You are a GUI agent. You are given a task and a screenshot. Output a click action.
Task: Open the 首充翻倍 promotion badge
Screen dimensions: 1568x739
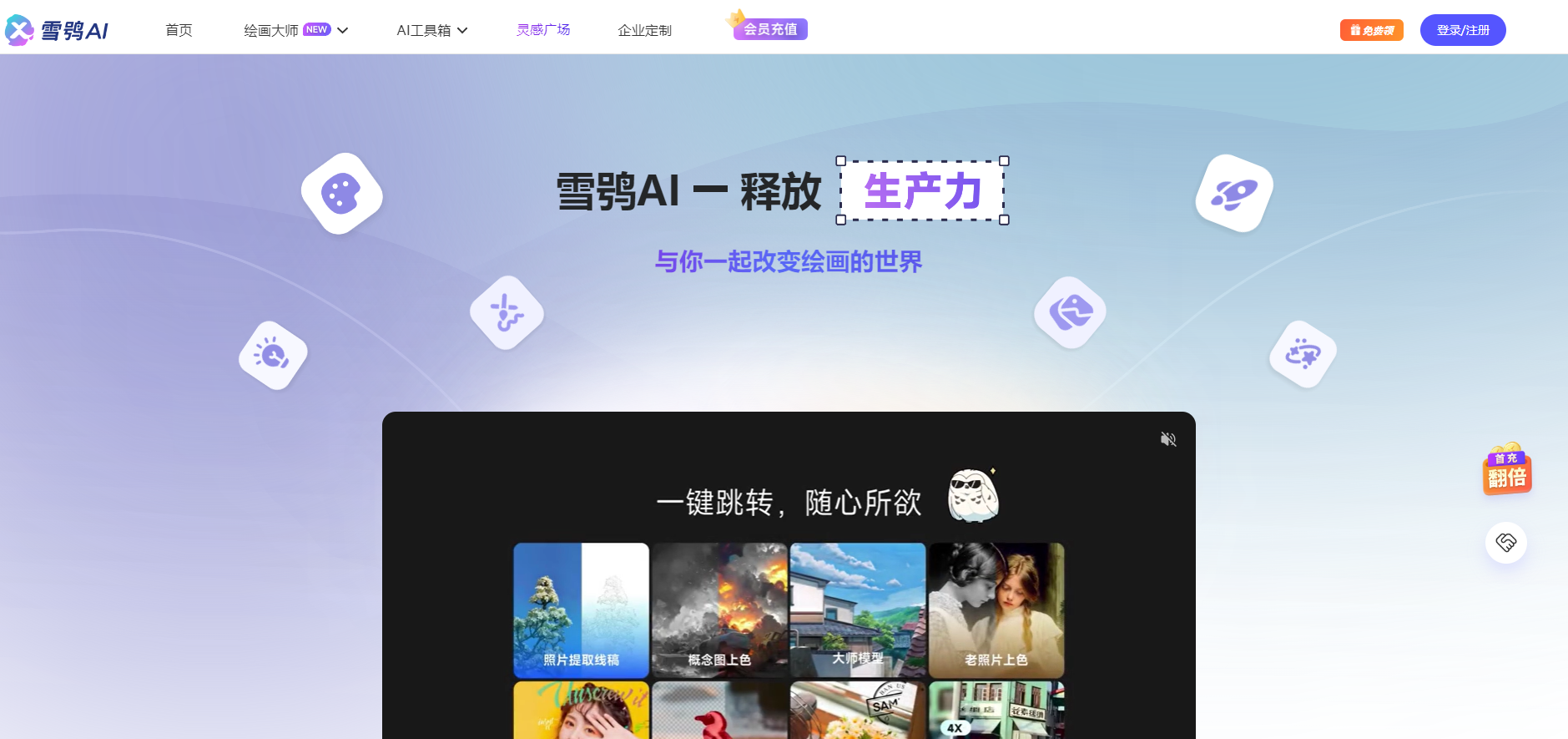tap(1506, 470)
